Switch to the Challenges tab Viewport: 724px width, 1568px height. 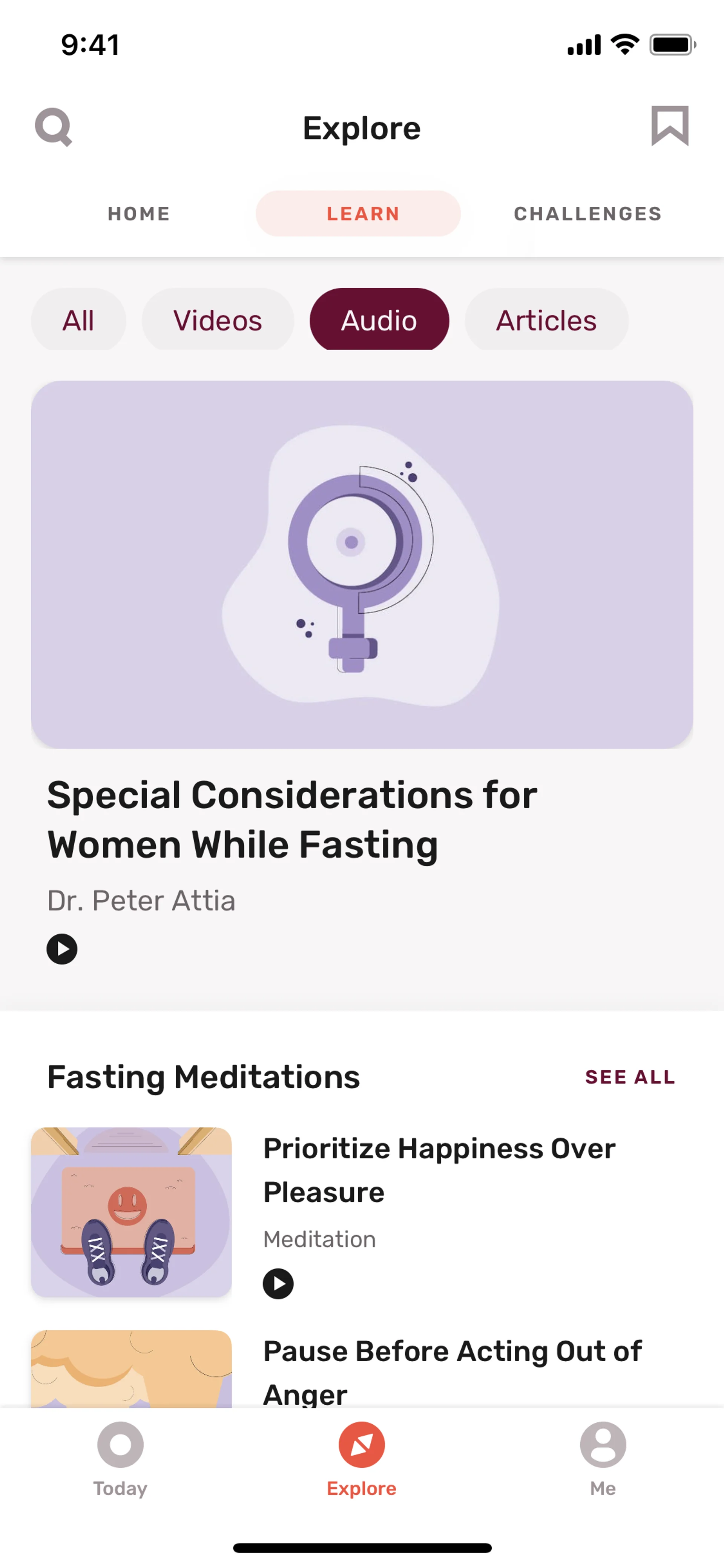[587, 213]
